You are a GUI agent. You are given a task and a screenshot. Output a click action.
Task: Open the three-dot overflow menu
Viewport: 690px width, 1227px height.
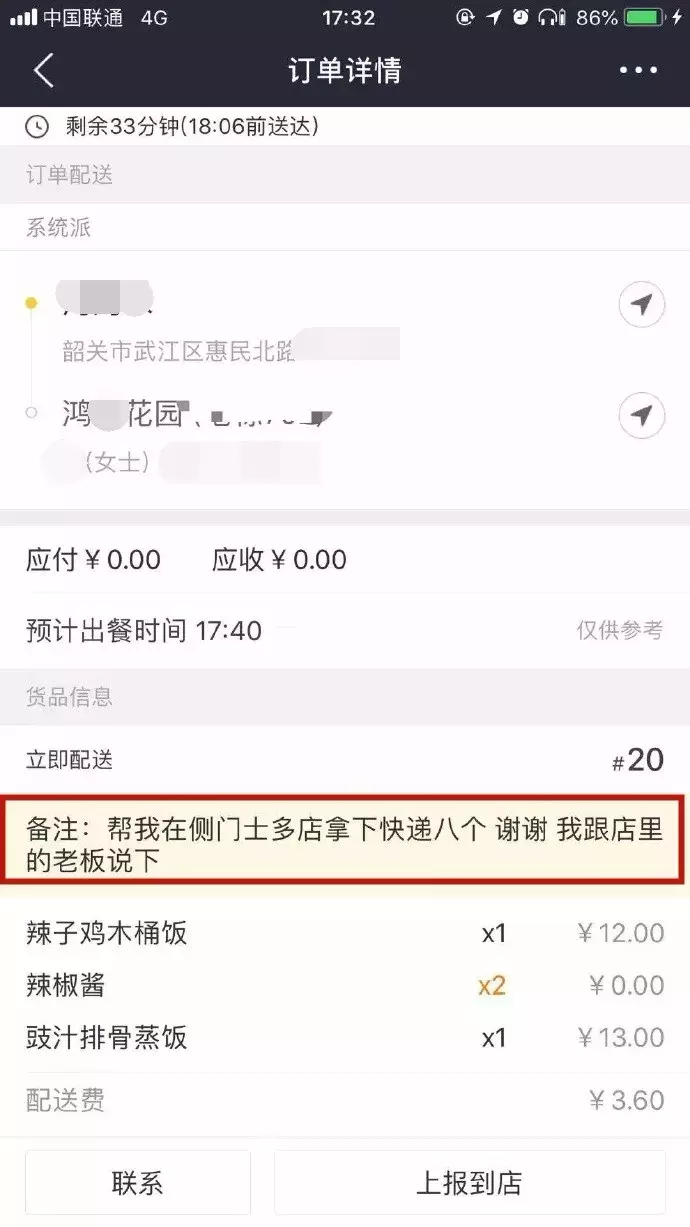pos(639,71)
